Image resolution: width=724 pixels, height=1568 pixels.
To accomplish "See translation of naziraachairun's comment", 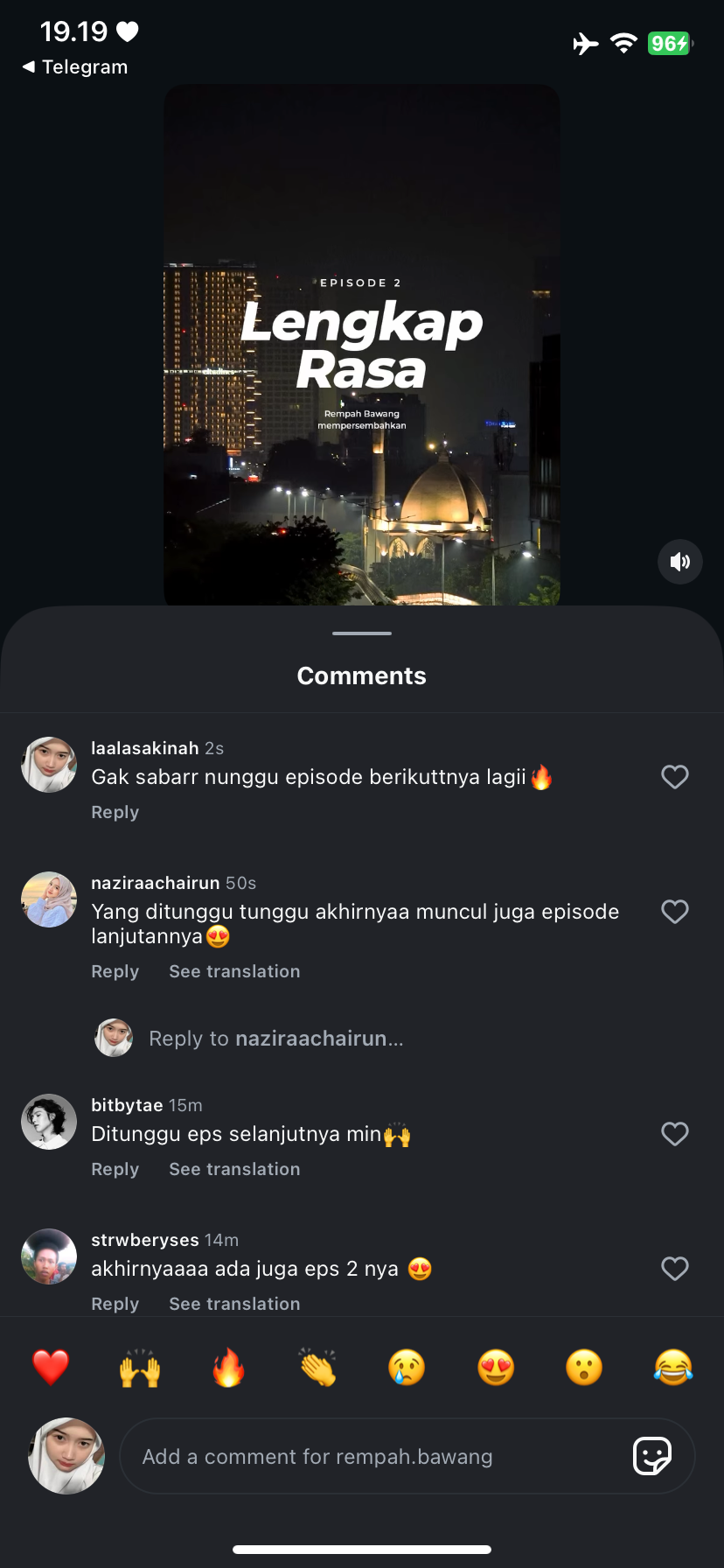I will pos(234,971).
